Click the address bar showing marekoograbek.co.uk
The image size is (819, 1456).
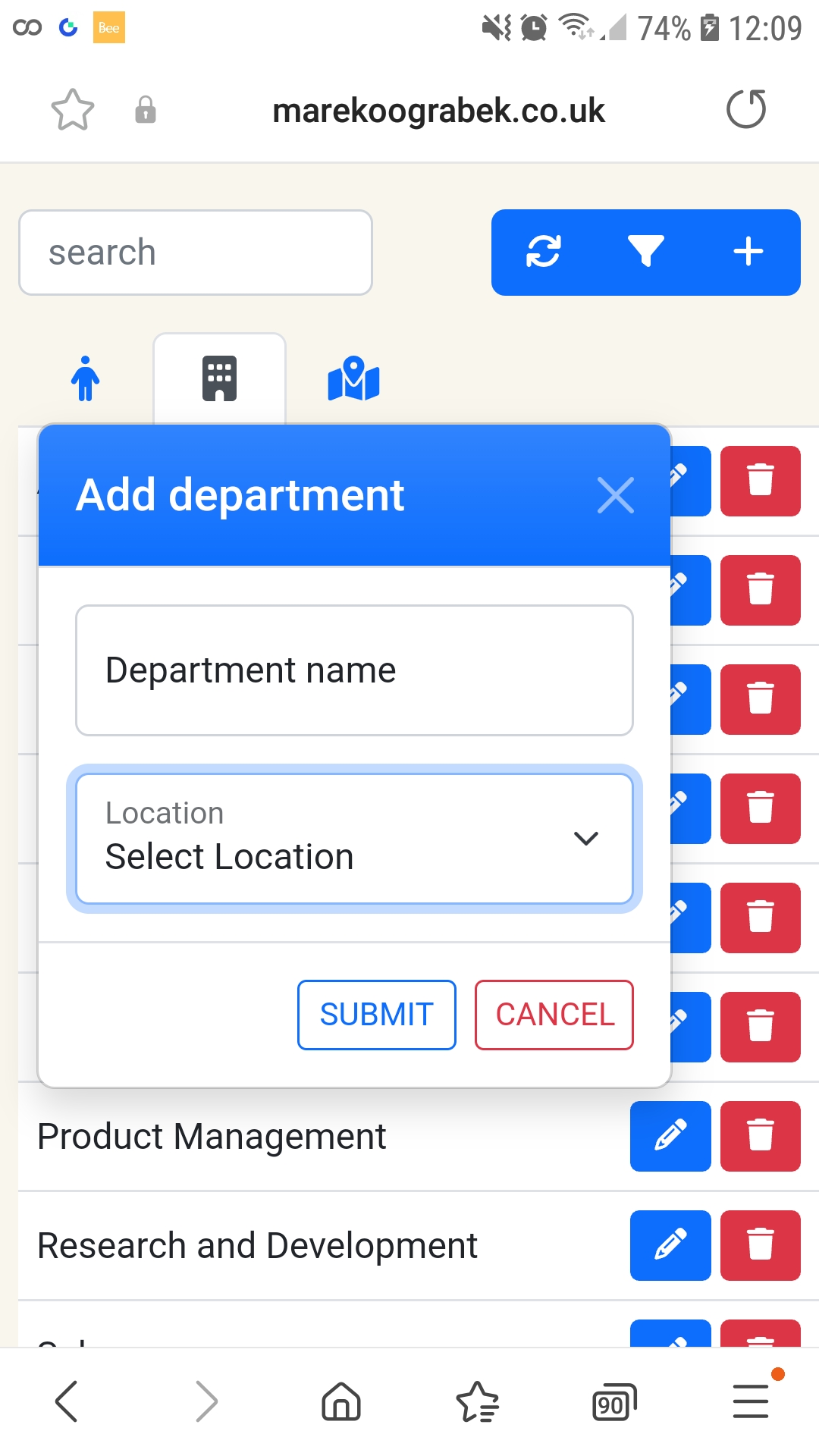click(x=440, y=109)
